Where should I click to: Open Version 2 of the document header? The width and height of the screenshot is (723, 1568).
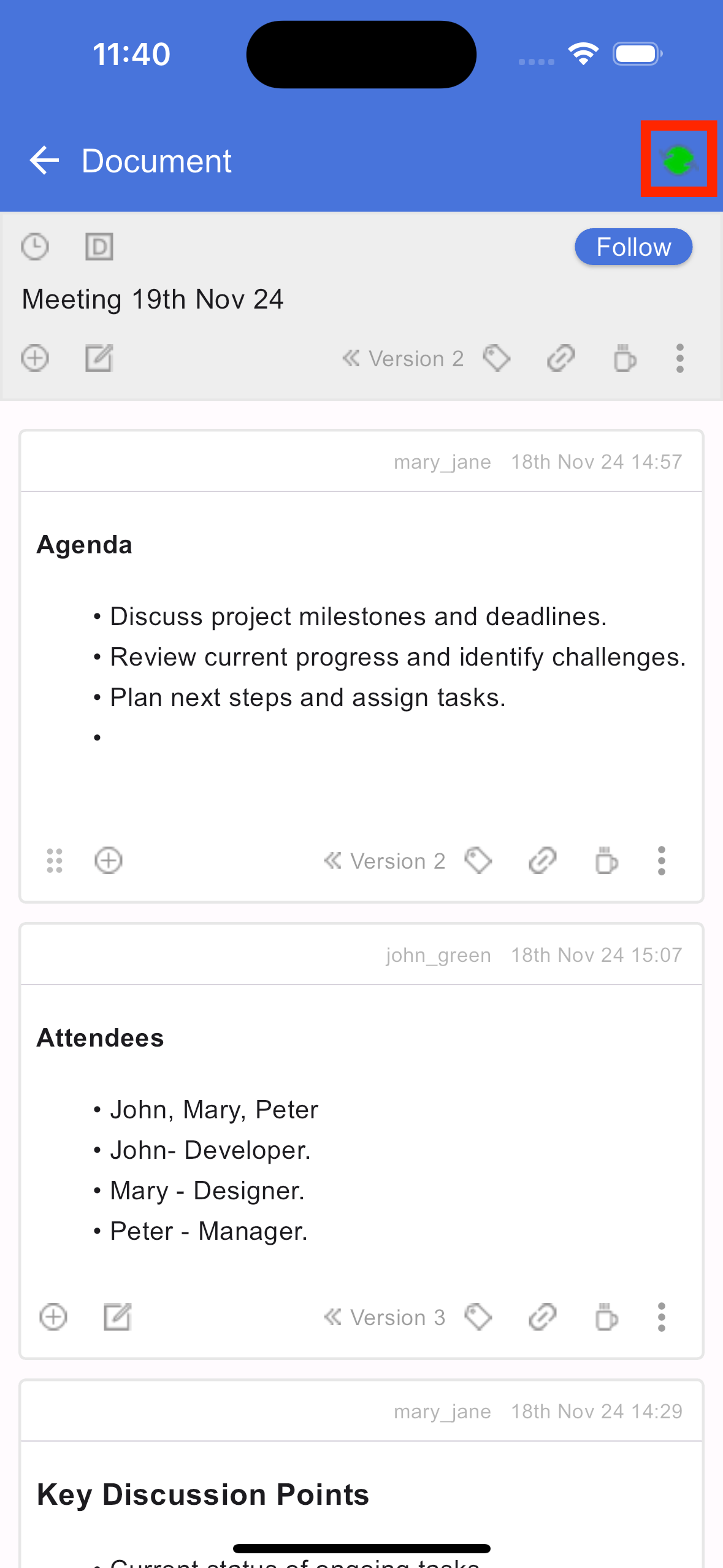click(403, 358)
